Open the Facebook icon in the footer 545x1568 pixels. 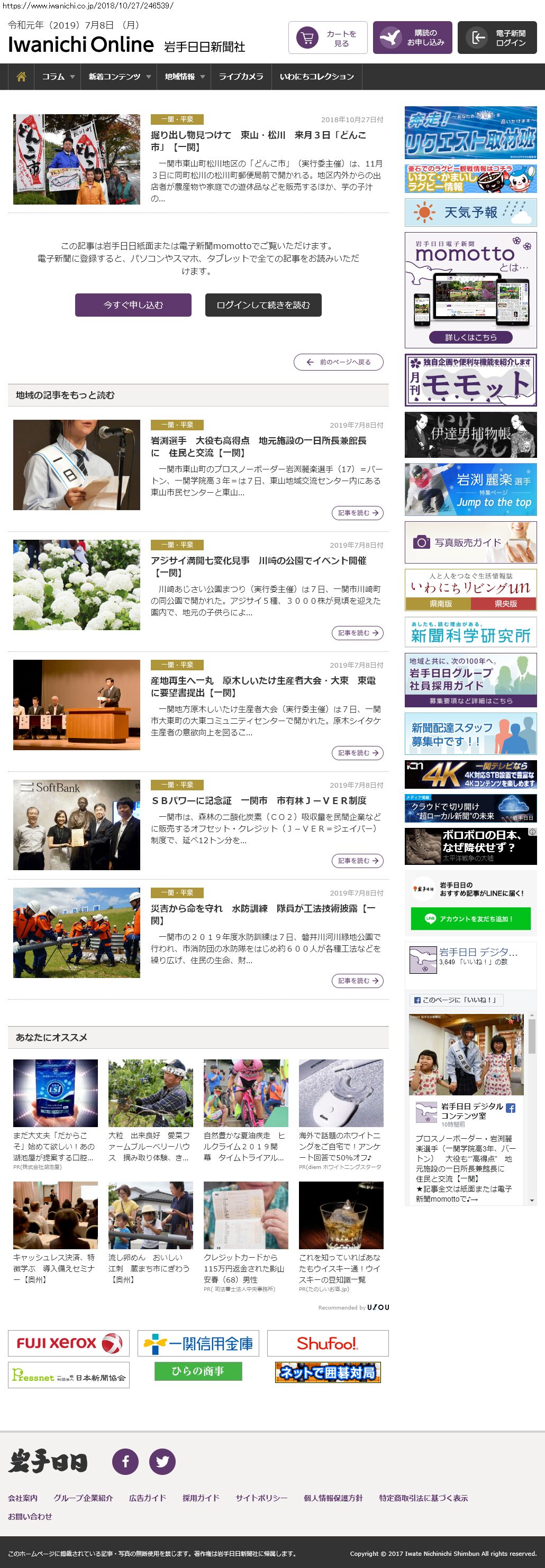point(125,1461)
